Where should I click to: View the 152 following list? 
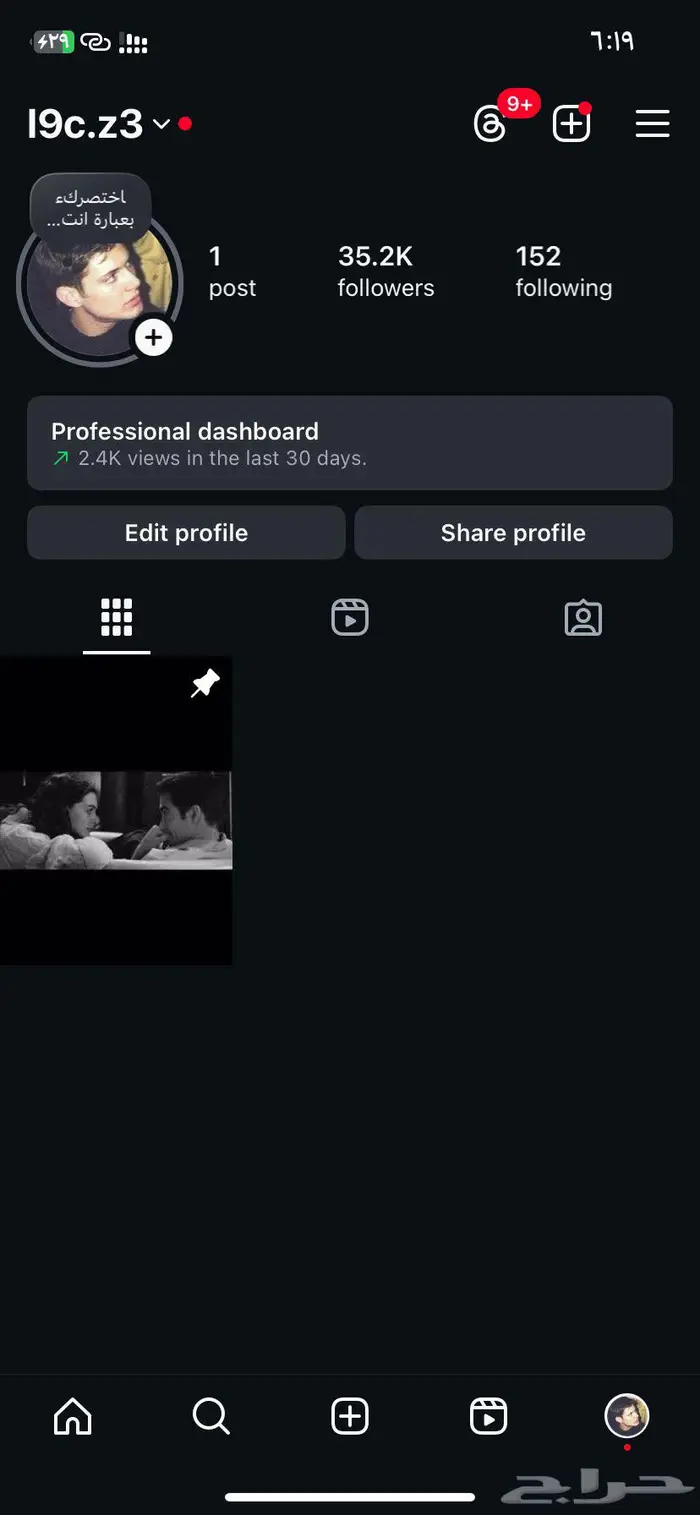click(x=563, y=271)
